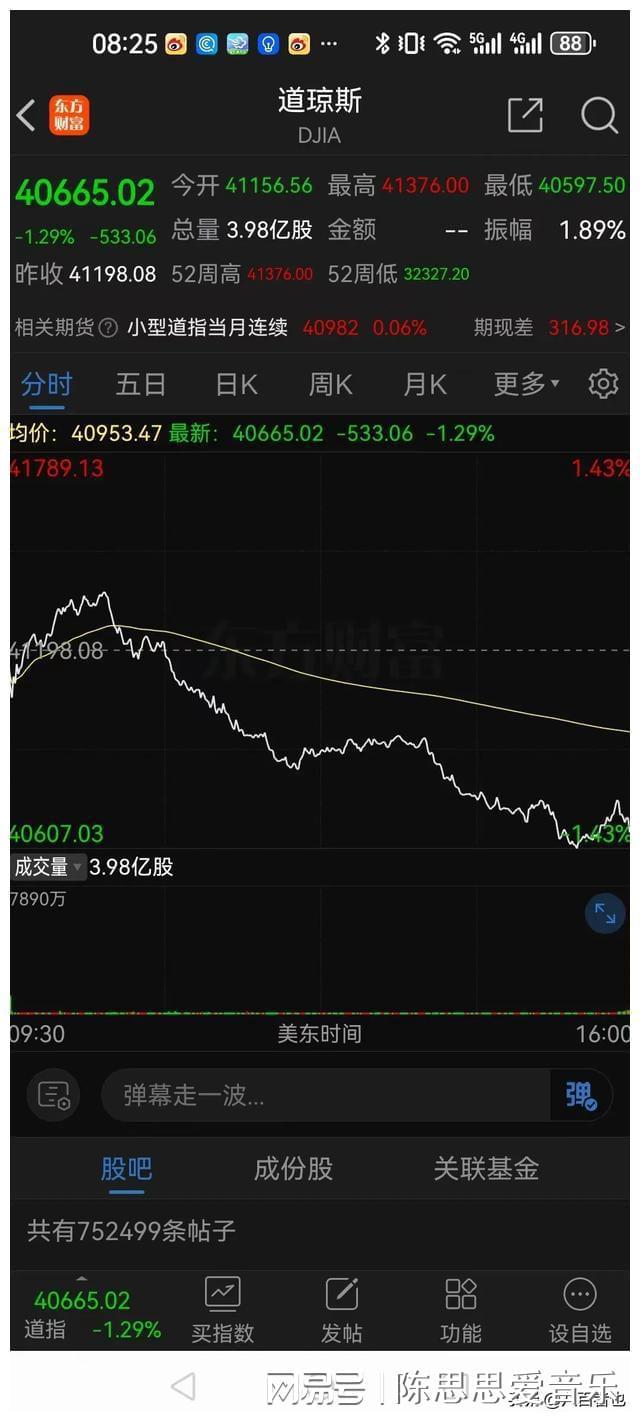Tap the 弹幕走一波 comment input field

point(326,1095)
